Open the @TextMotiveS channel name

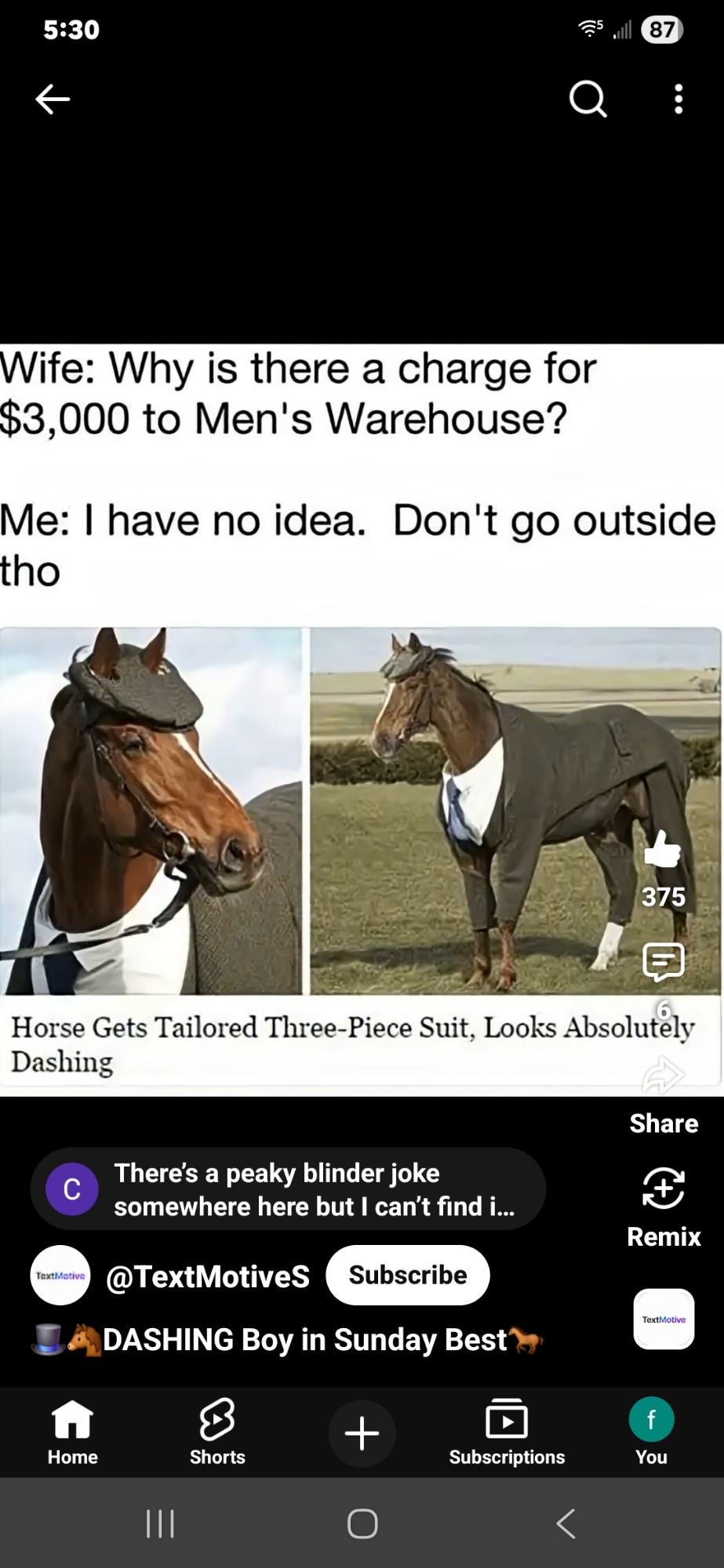208,1276
